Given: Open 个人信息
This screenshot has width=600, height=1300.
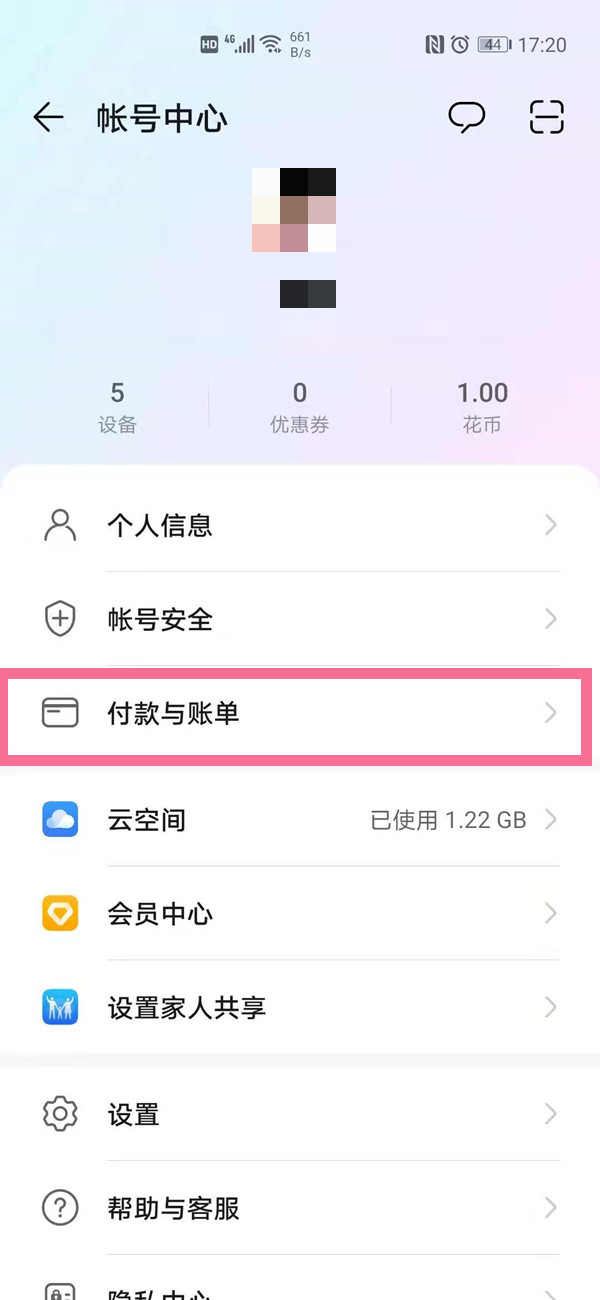Looking at the screenshot, I should click(300, 525).
